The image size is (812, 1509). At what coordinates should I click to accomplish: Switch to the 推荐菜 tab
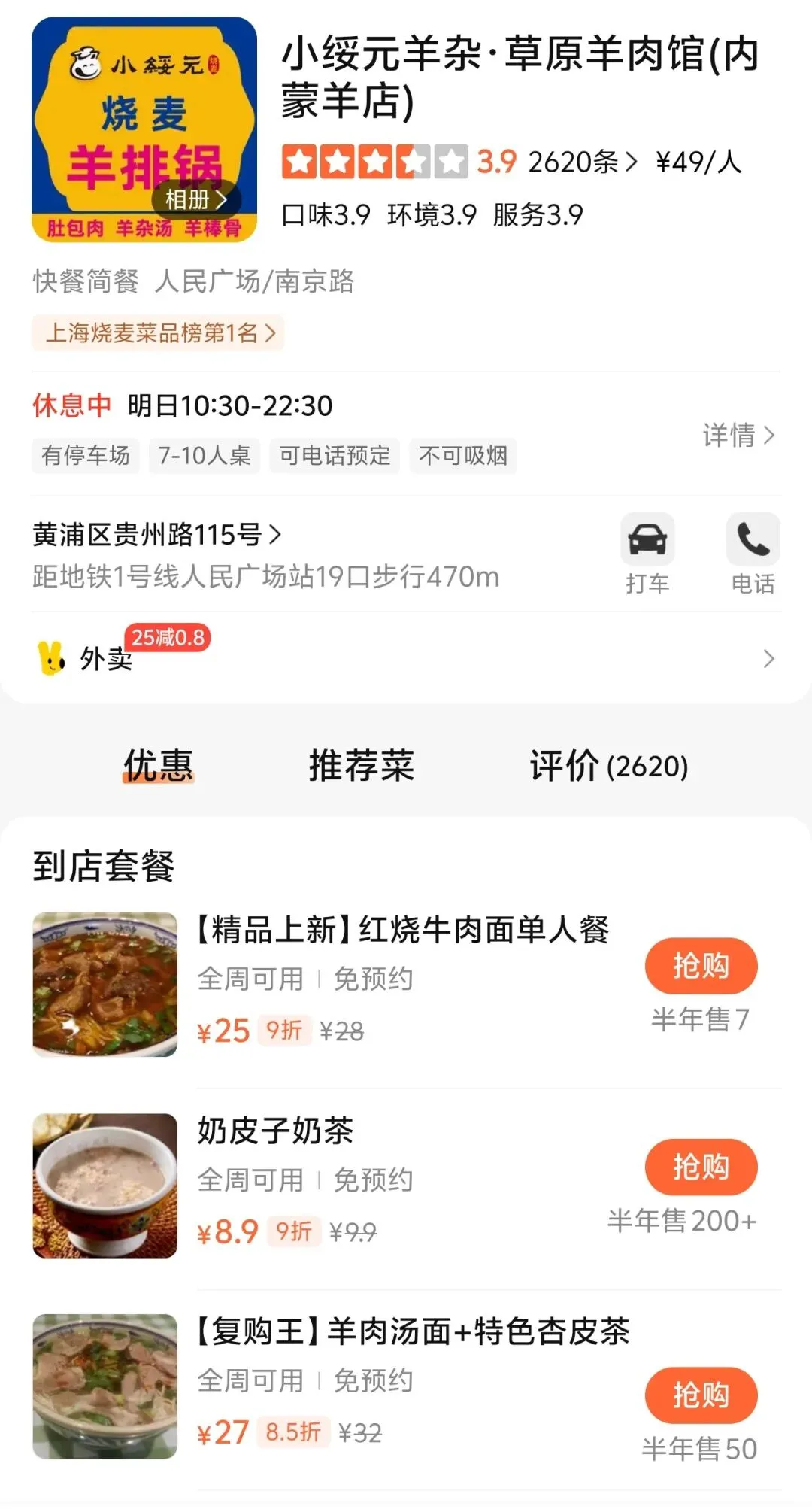click(x=362, y=766)
